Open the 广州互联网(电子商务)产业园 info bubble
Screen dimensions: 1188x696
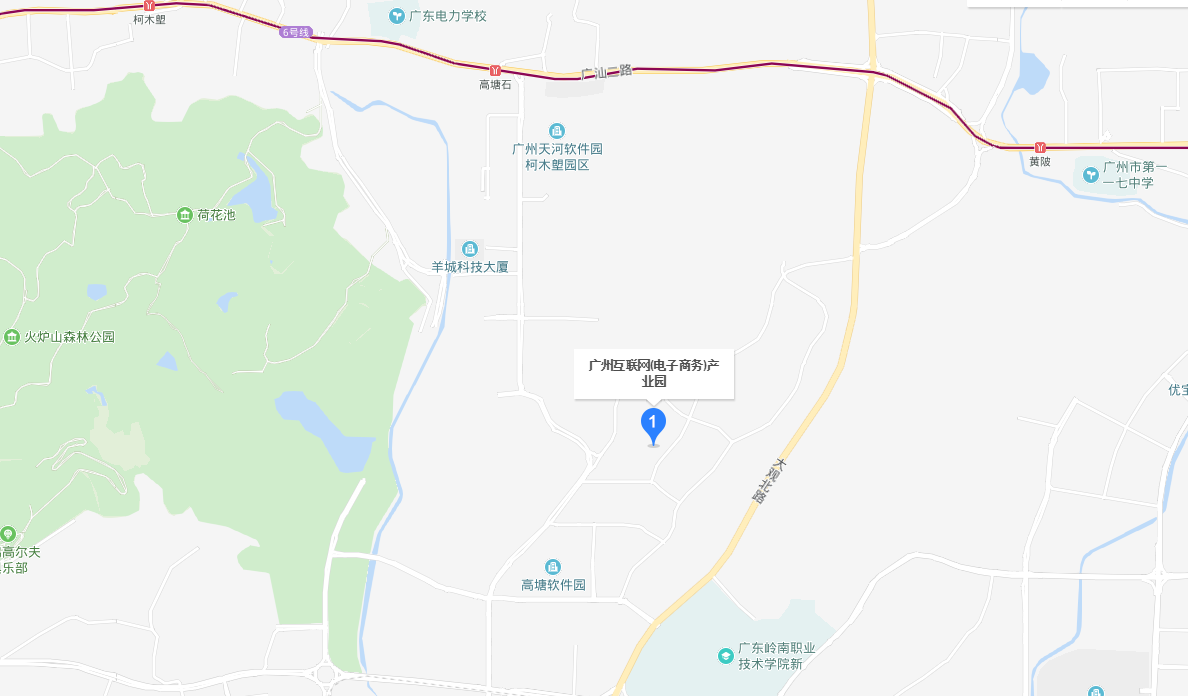(x=654, y=373)
